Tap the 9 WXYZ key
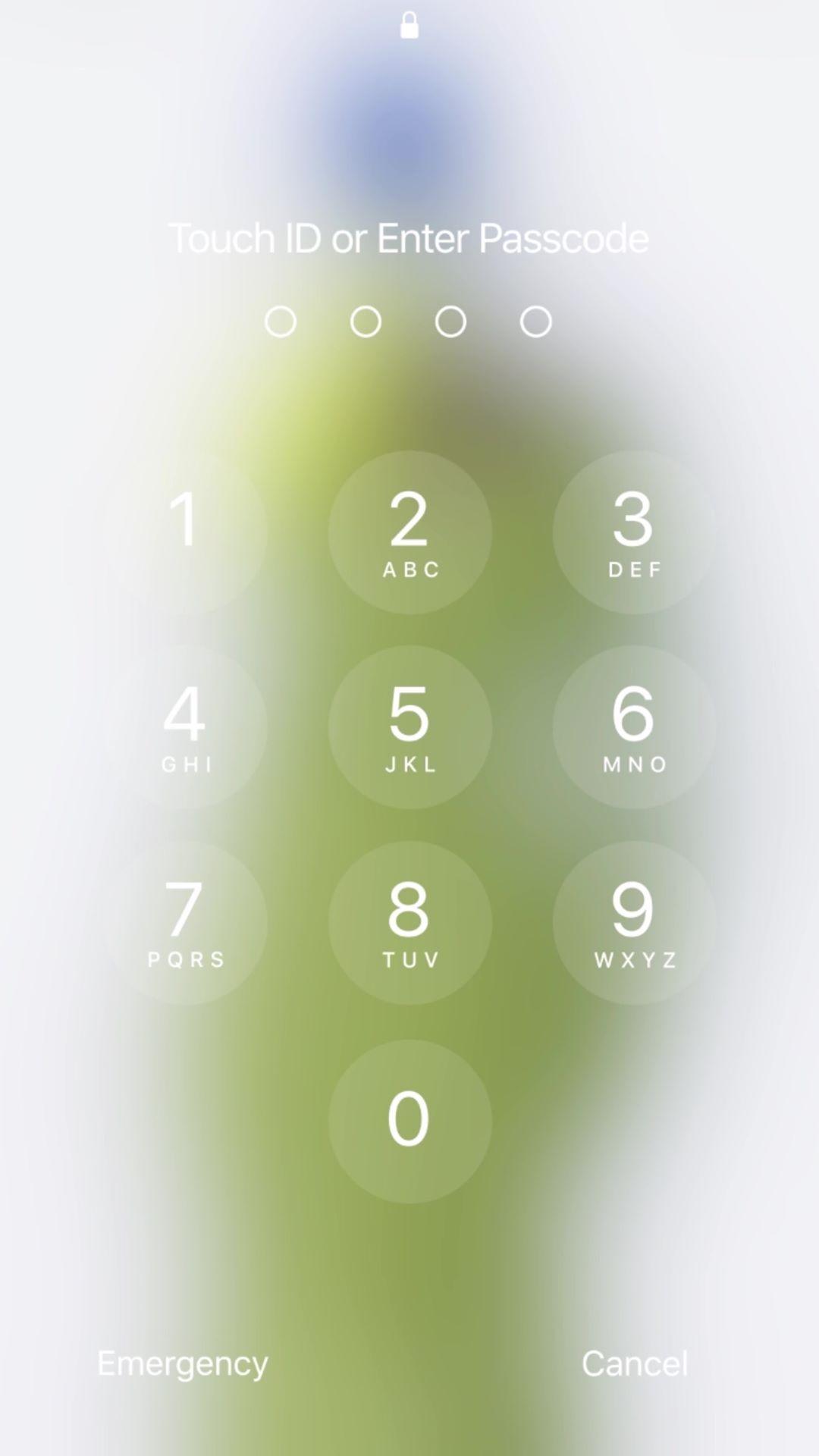 pyautogui.click(x=634, y=923)
